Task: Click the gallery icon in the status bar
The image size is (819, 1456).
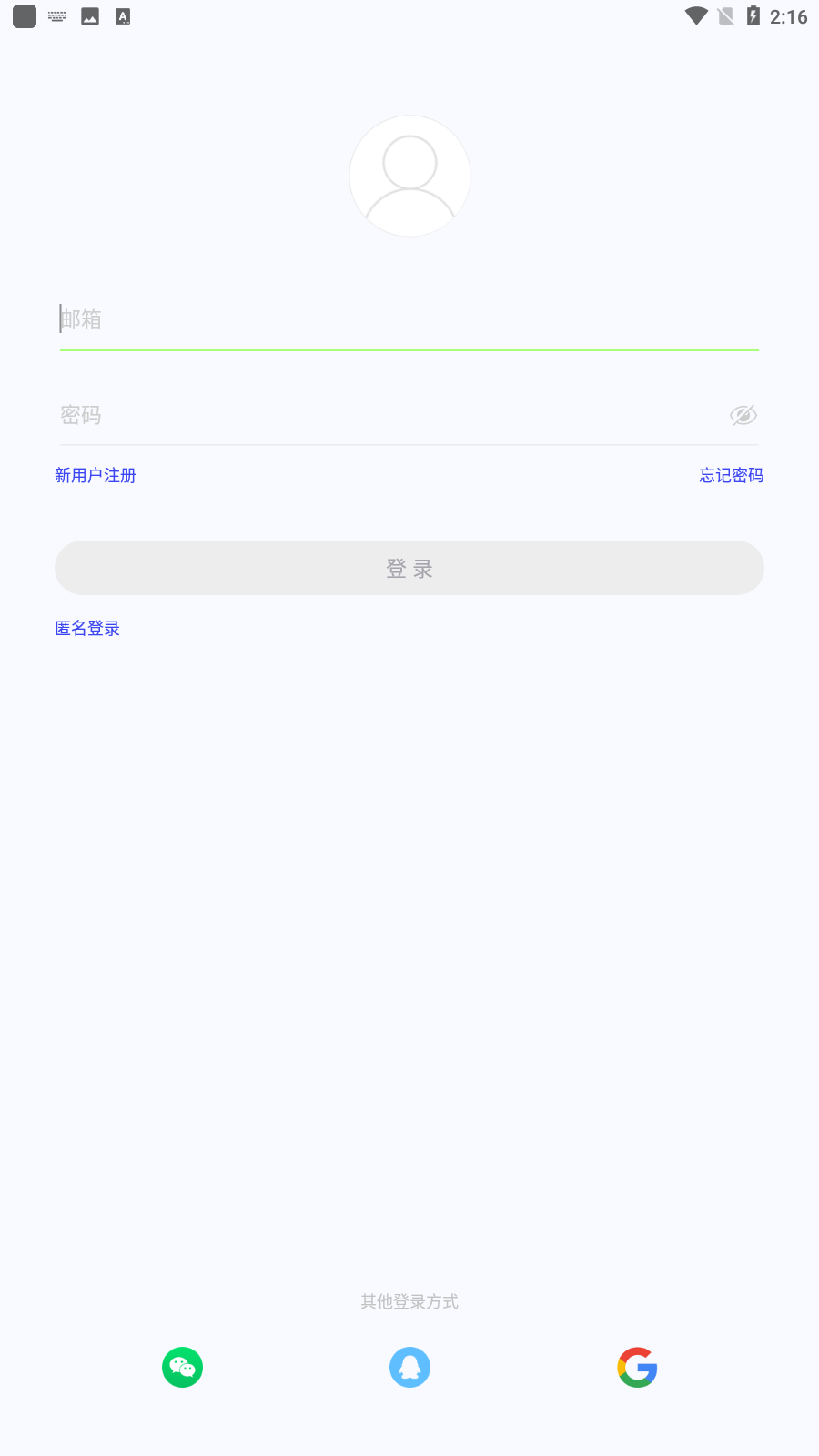Action: coord(89,15)
